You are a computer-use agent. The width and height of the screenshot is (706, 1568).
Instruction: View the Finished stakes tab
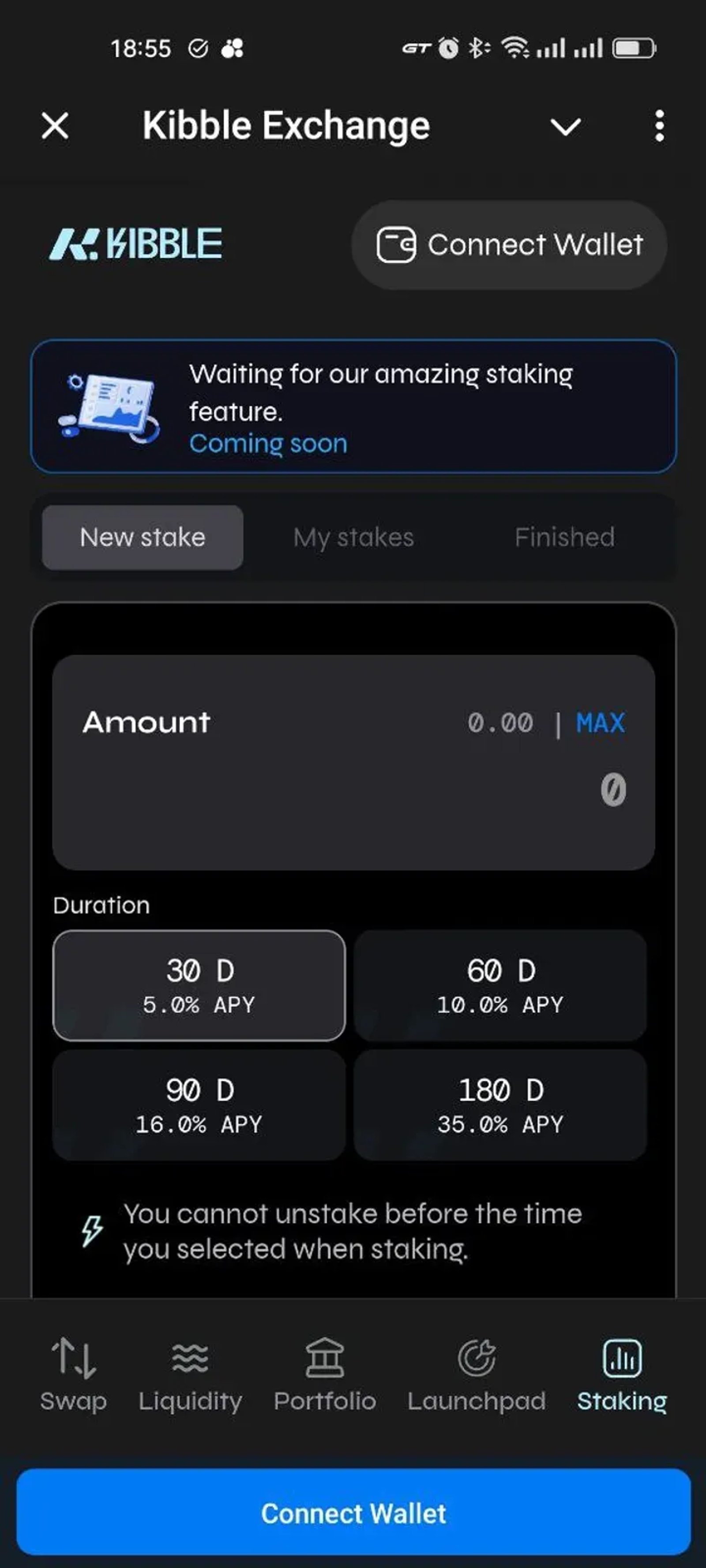tap(564, 538)
